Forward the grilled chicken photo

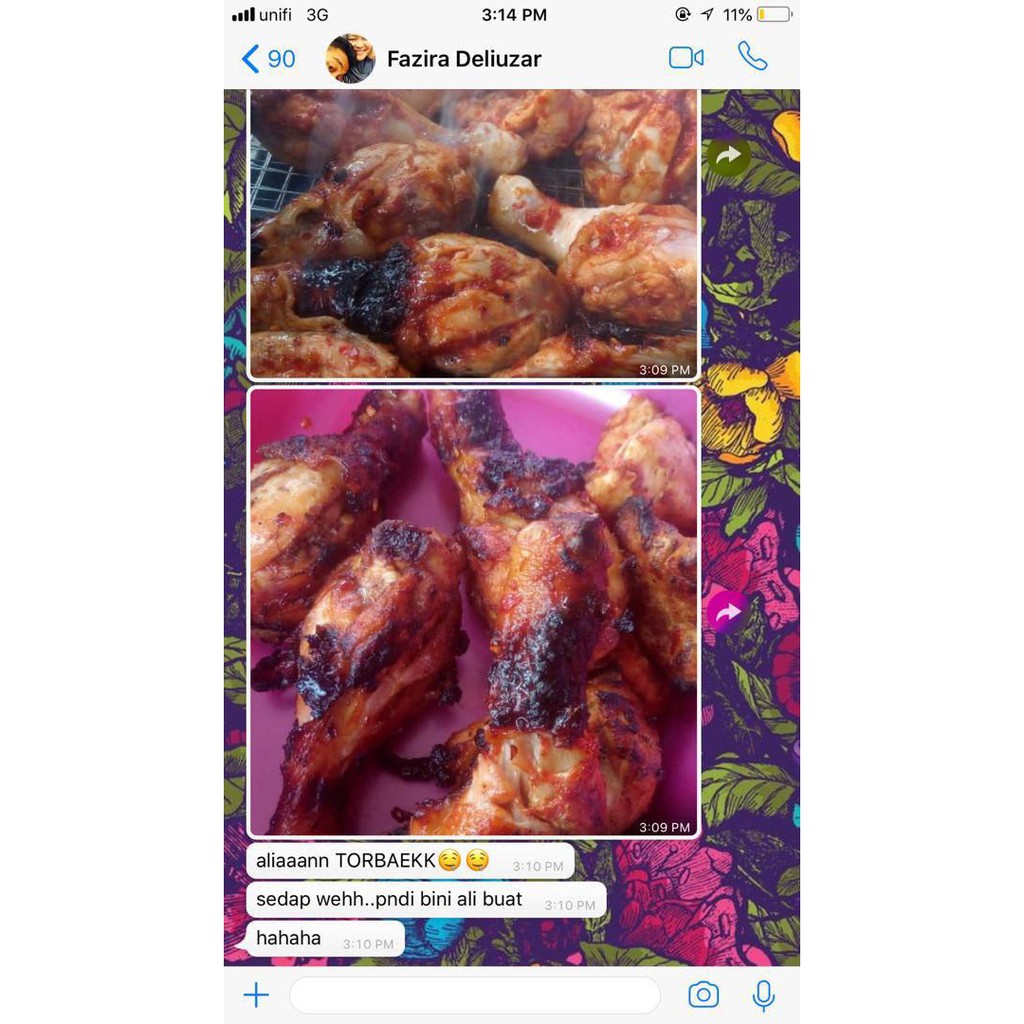pyautogui.click(x=726, y=611)
